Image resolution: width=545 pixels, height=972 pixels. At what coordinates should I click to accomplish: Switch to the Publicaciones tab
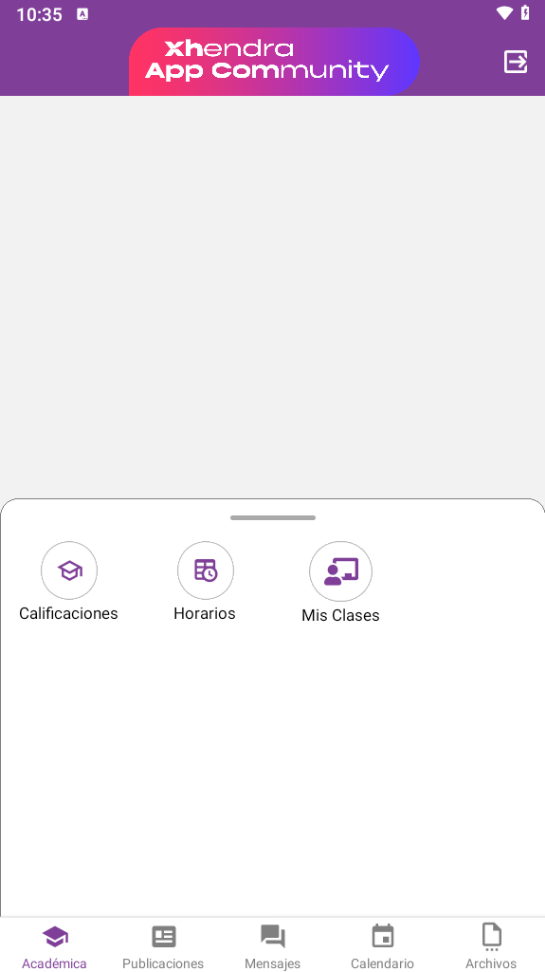[x=163, y=945]
